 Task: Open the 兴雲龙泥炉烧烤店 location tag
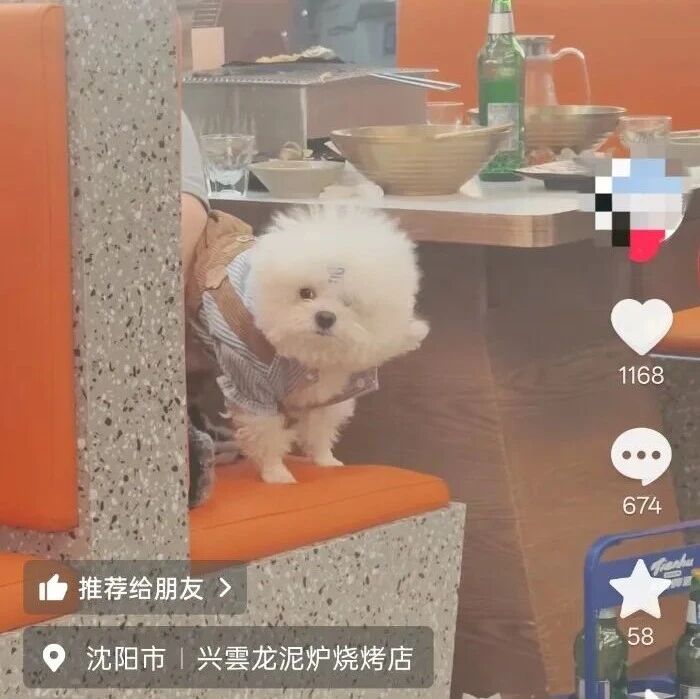304,658
